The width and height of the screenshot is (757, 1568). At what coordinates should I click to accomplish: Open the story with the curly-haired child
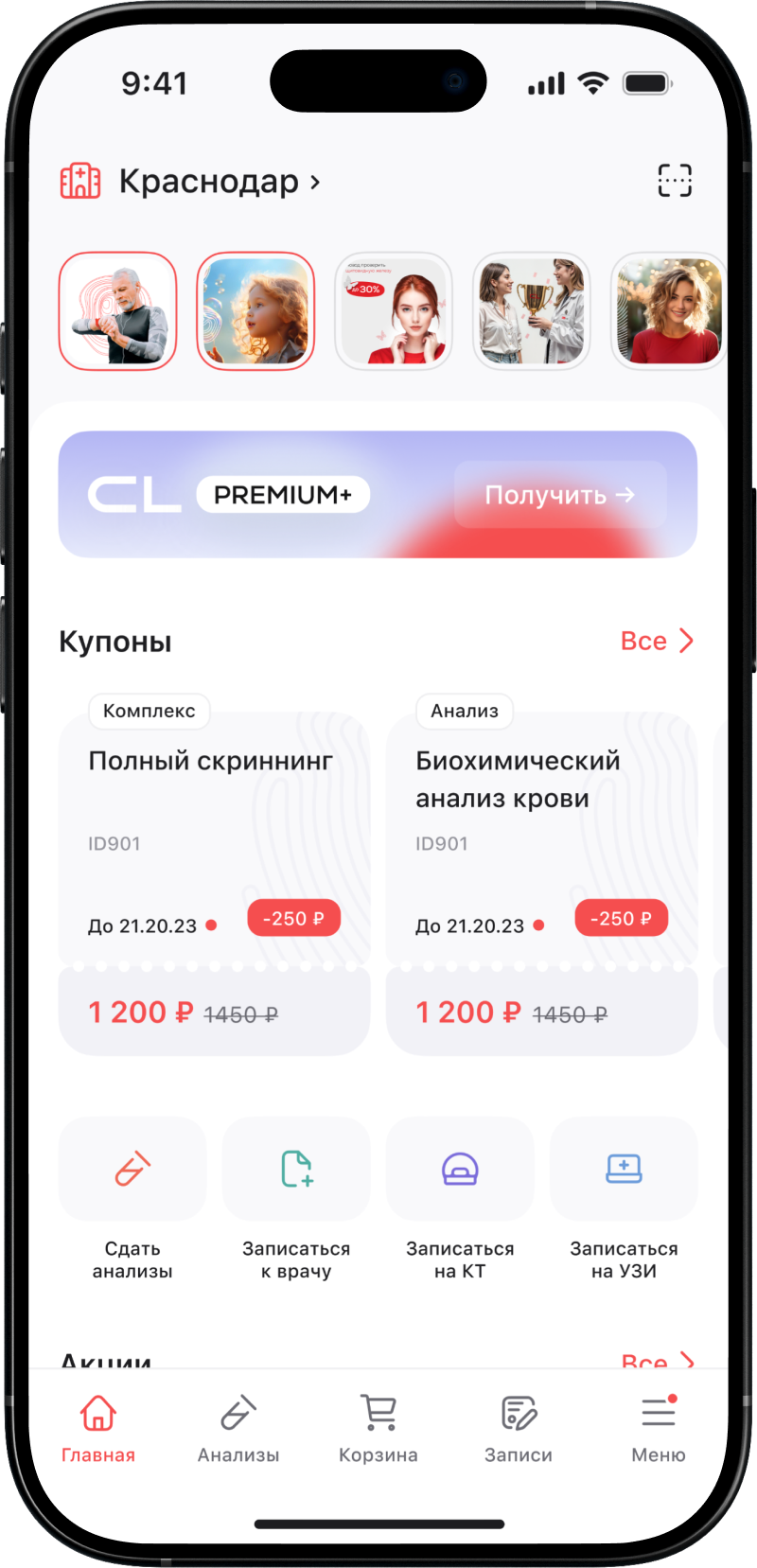(x=255, y=310)
